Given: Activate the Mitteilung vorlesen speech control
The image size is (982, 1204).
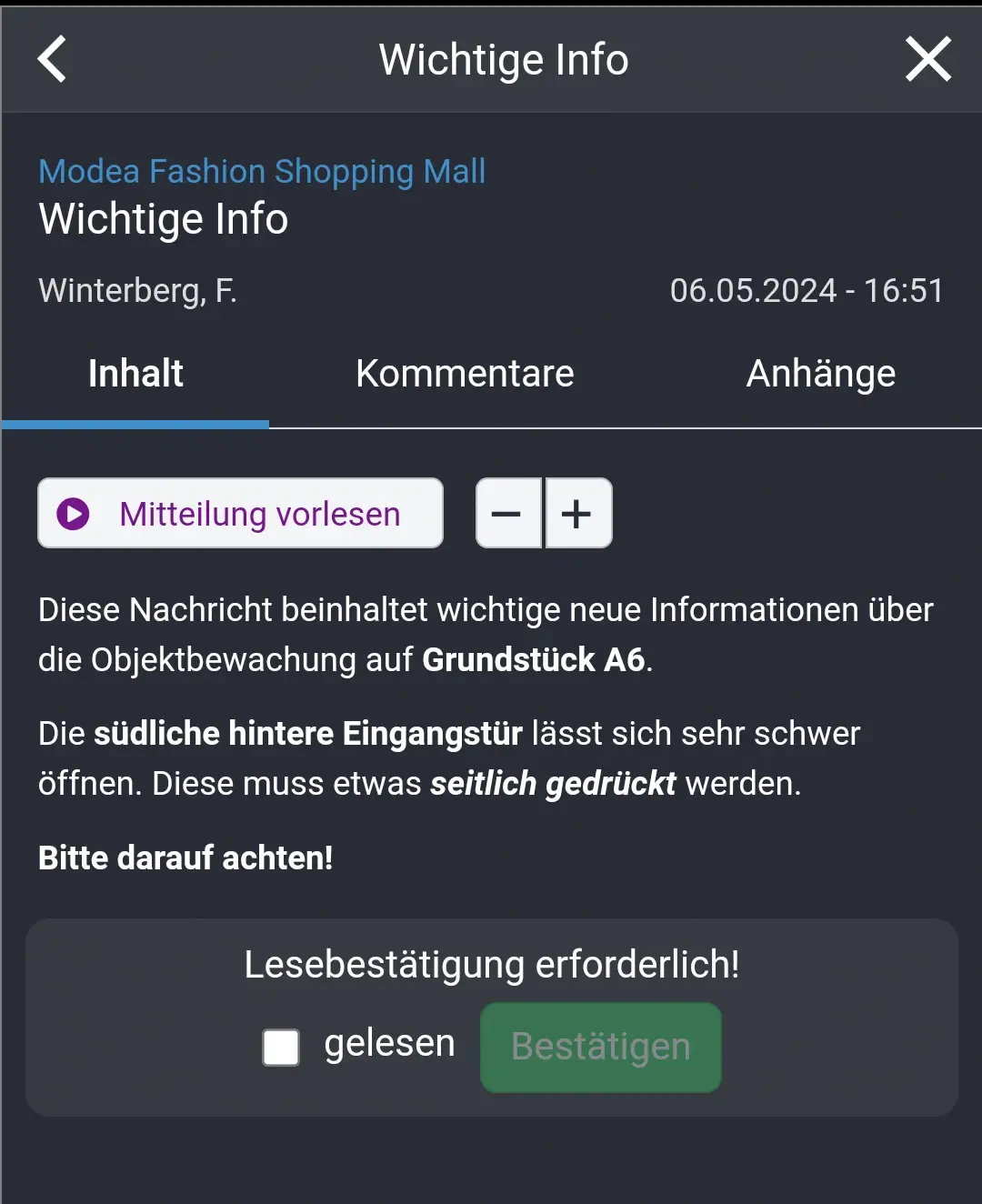Looking at the screenshot, I should tap(239, 513).
